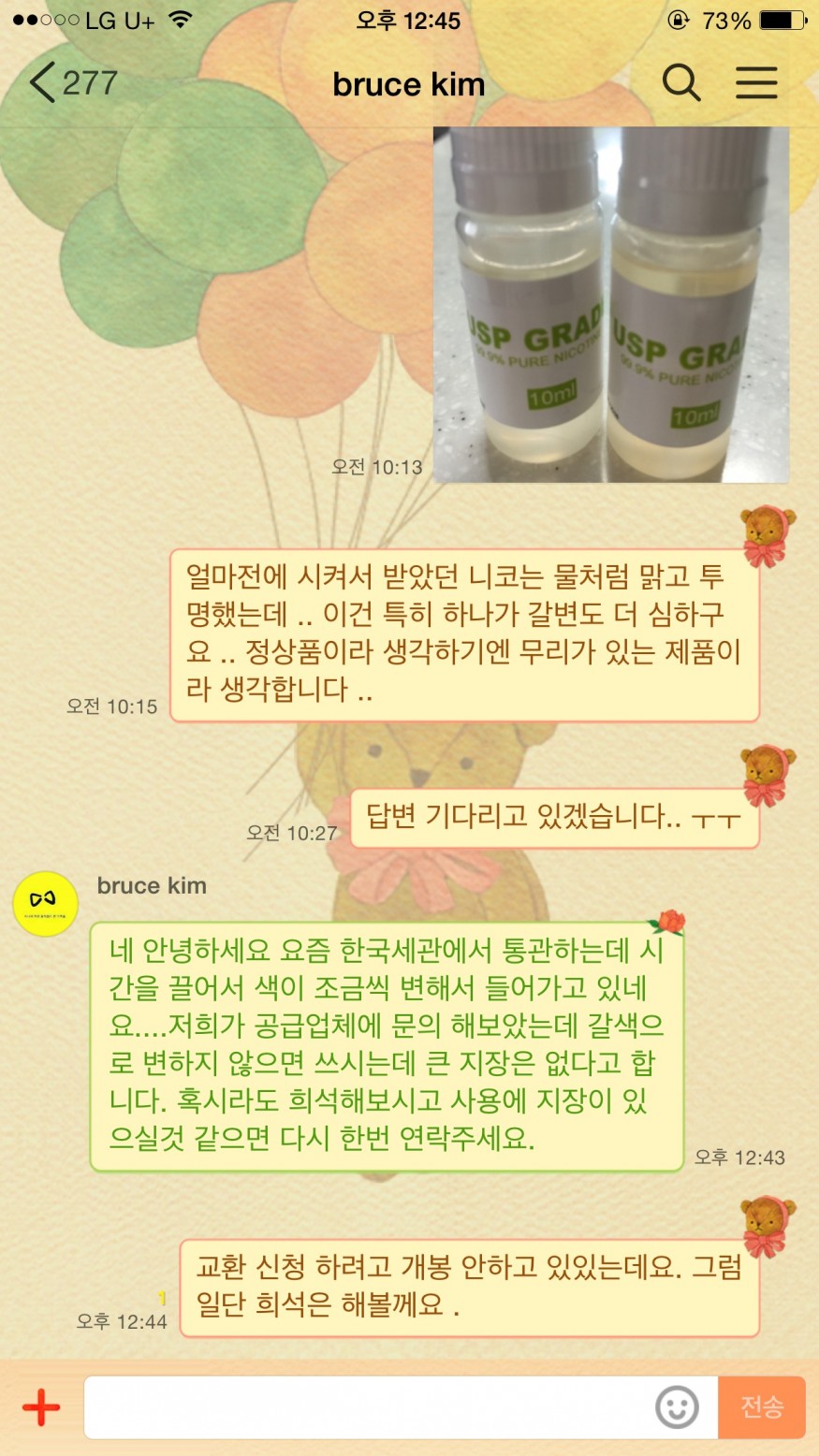Open the emoticon picker

[677, 1406]
